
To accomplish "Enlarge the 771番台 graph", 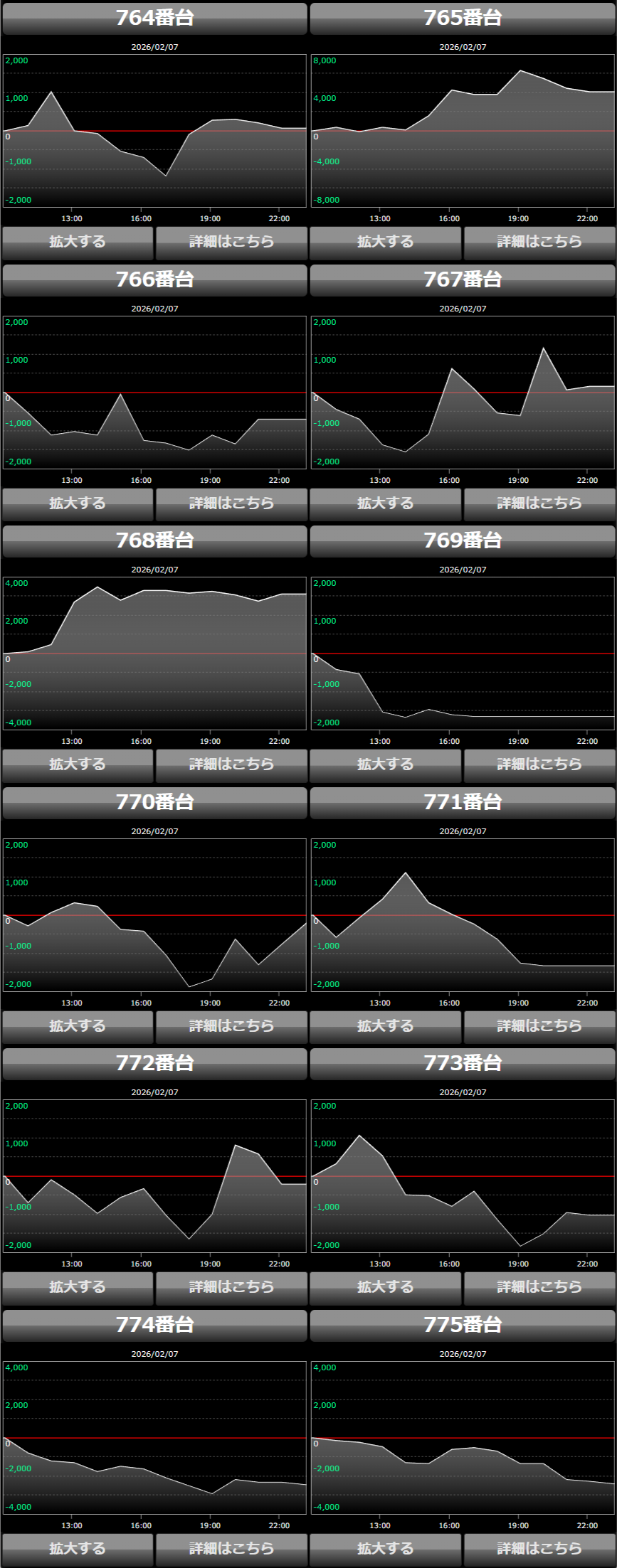I will point(385,1026).
